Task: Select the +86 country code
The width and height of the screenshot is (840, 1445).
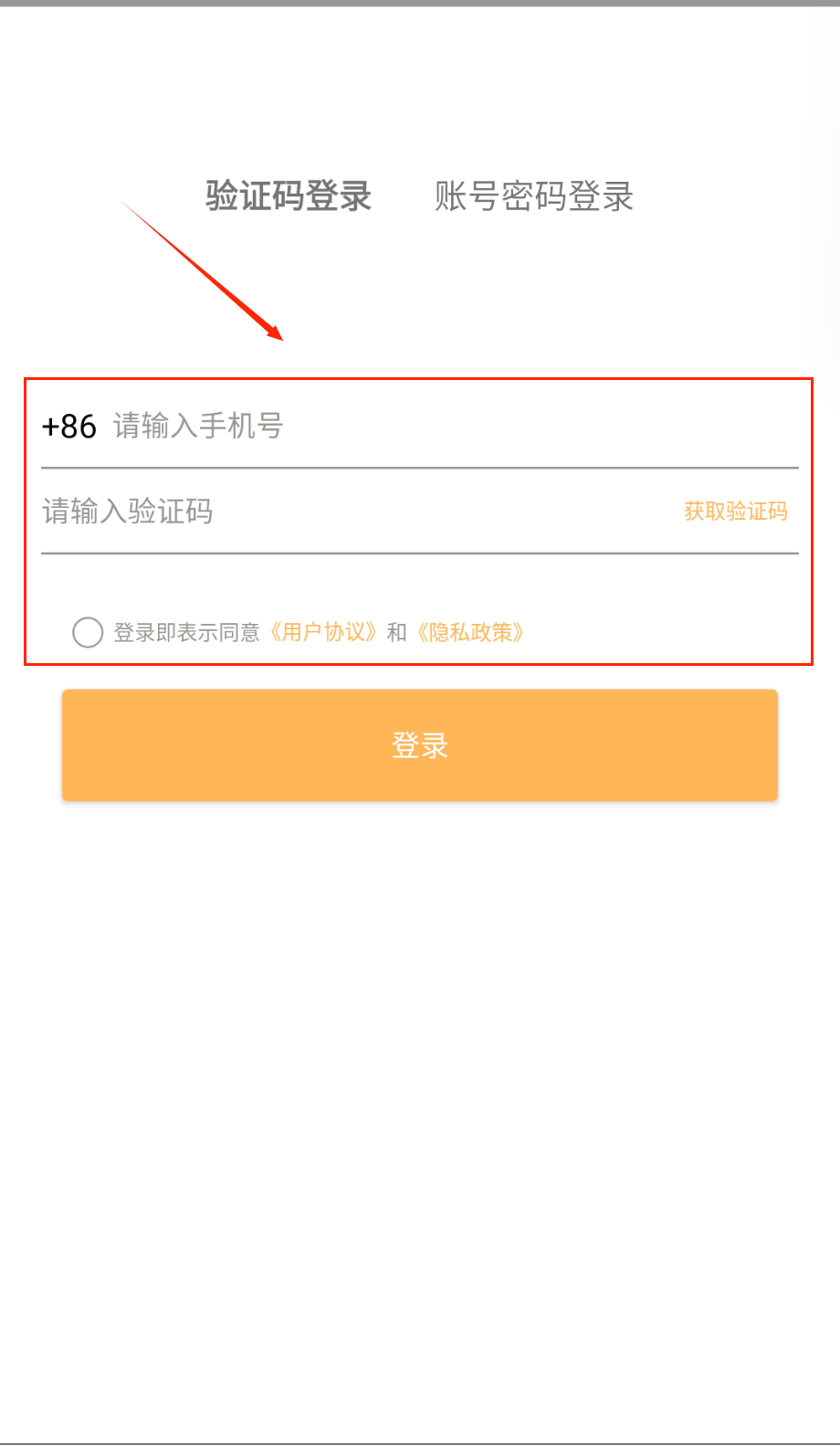Action: tap(69, 427)
